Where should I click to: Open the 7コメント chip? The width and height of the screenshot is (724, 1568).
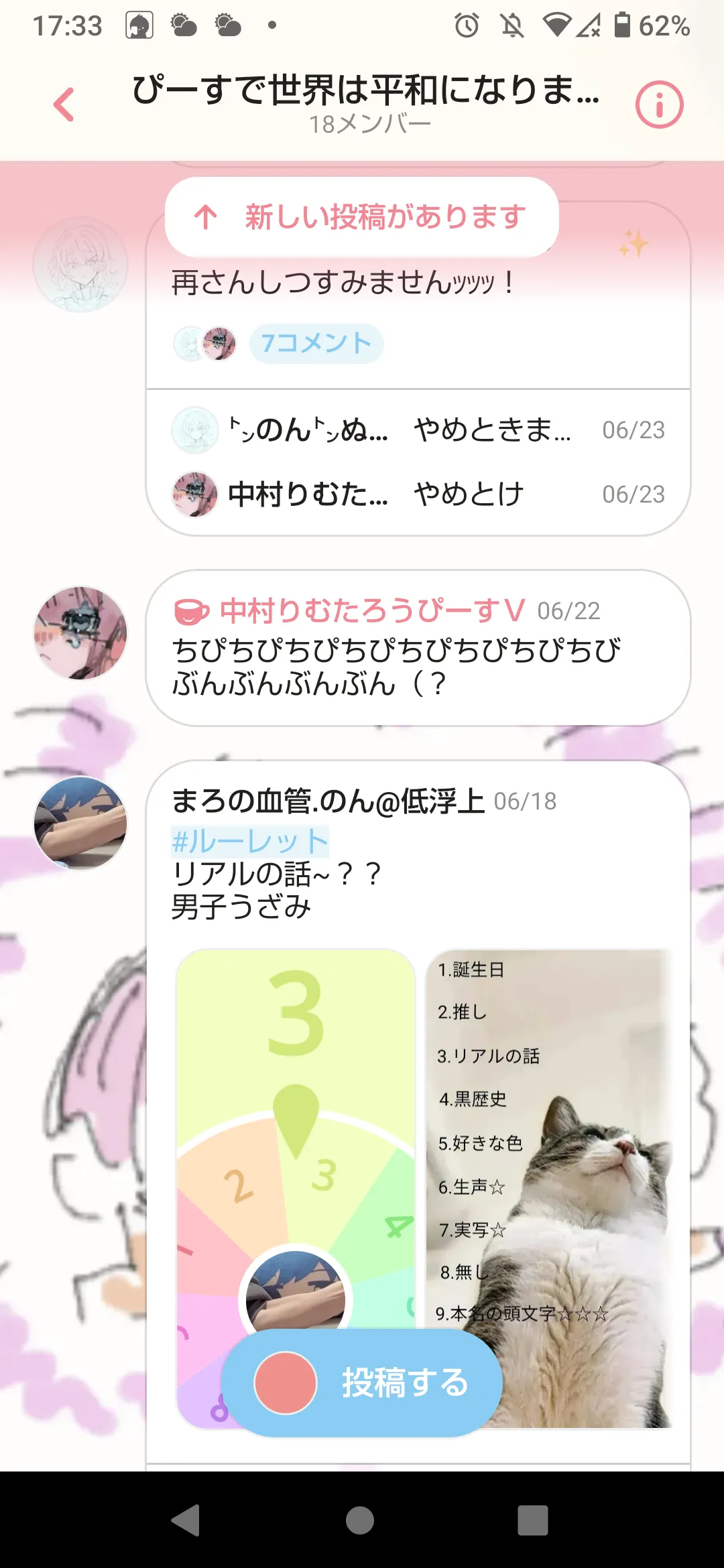[316, 344]
